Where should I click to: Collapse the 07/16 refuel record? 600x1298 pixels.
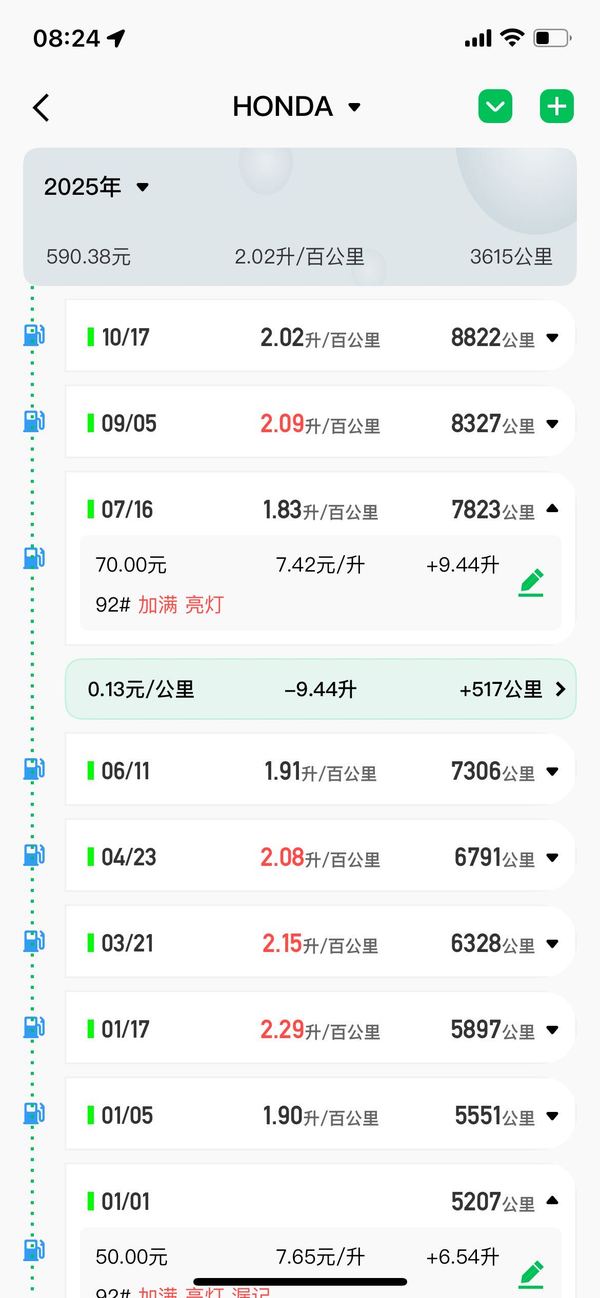[552, 510]
